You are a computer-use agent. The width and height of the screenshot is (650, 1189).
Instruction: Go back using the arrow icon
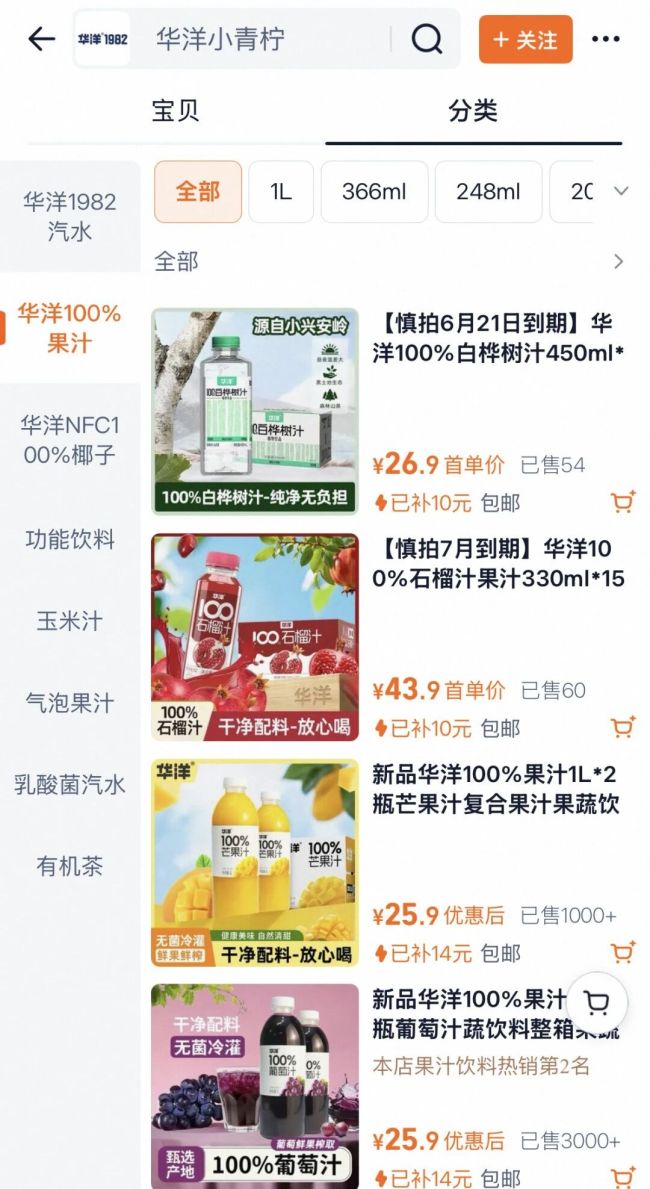[x=41, y=40]
